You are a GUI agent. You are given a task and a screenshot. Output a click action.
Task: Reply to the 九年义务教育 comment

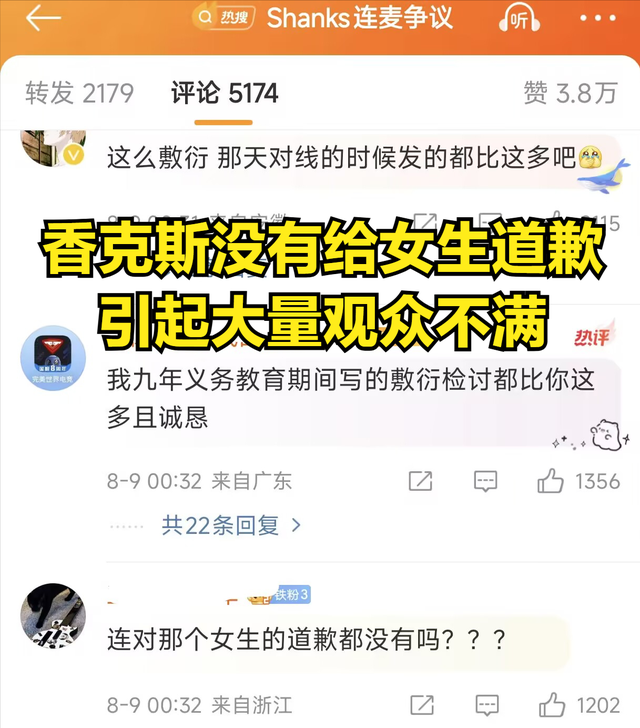tap(485, 481)
